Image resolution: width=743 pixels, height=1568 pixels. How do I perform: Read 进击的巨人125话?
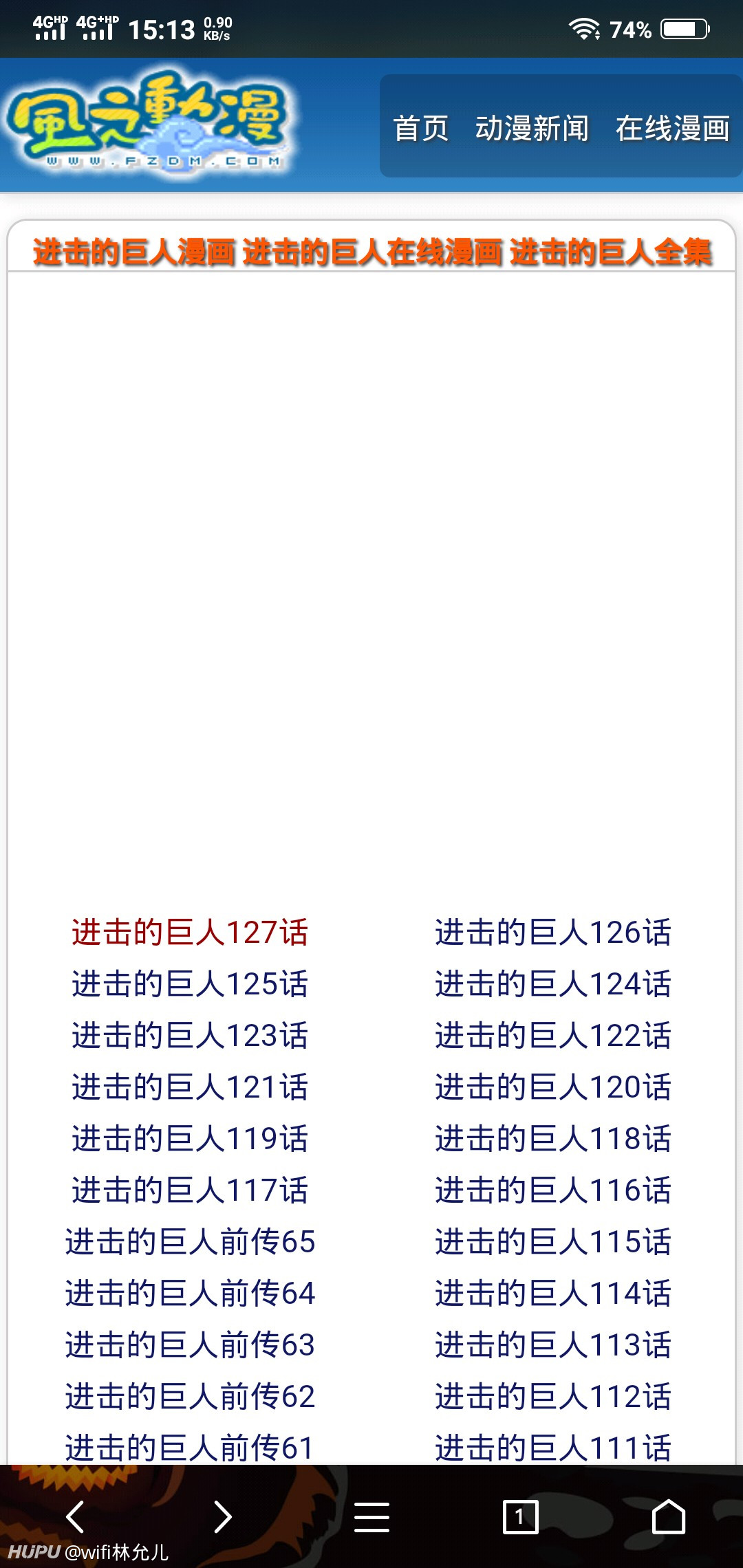point(190,984)
